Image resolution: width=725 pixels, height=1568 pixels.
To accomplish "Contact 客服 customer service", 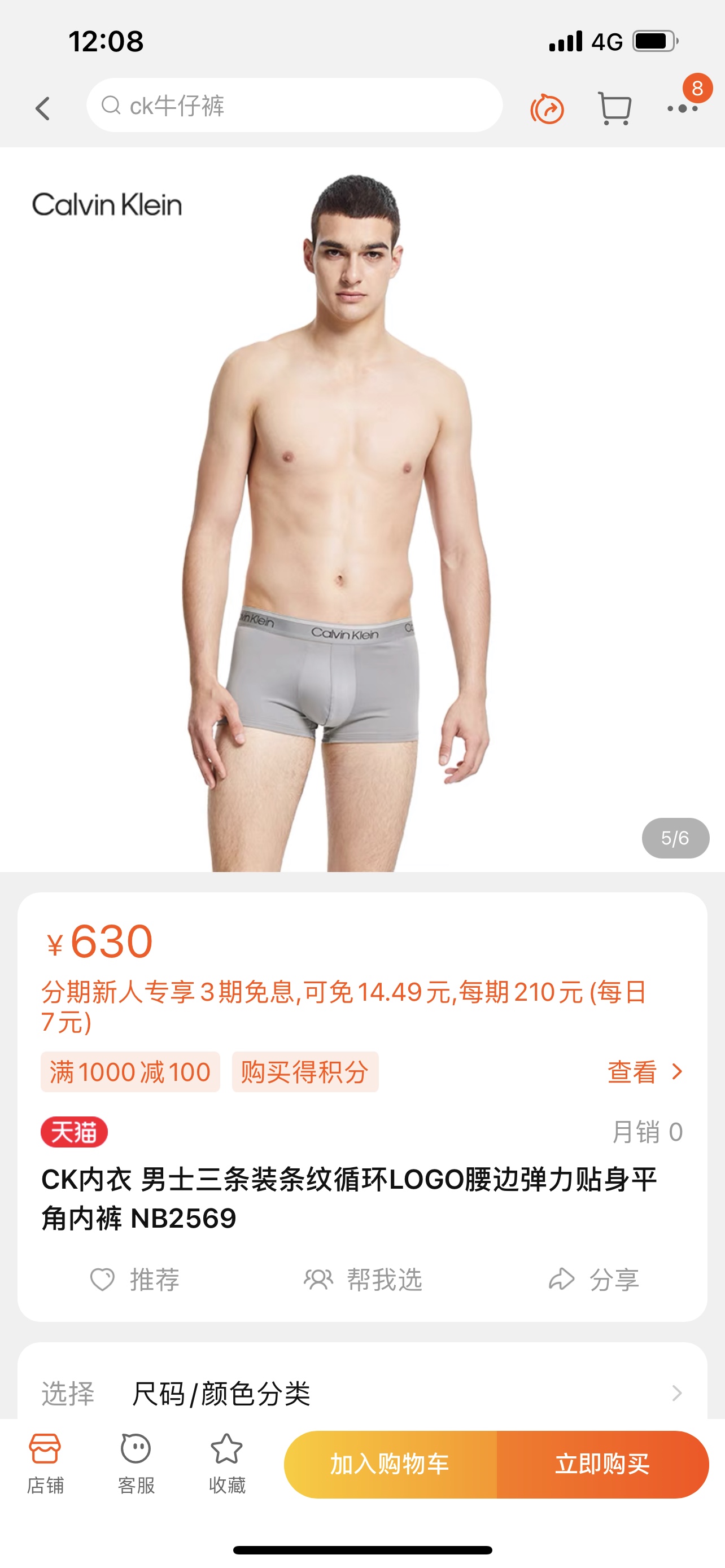I will (136, 1464).
